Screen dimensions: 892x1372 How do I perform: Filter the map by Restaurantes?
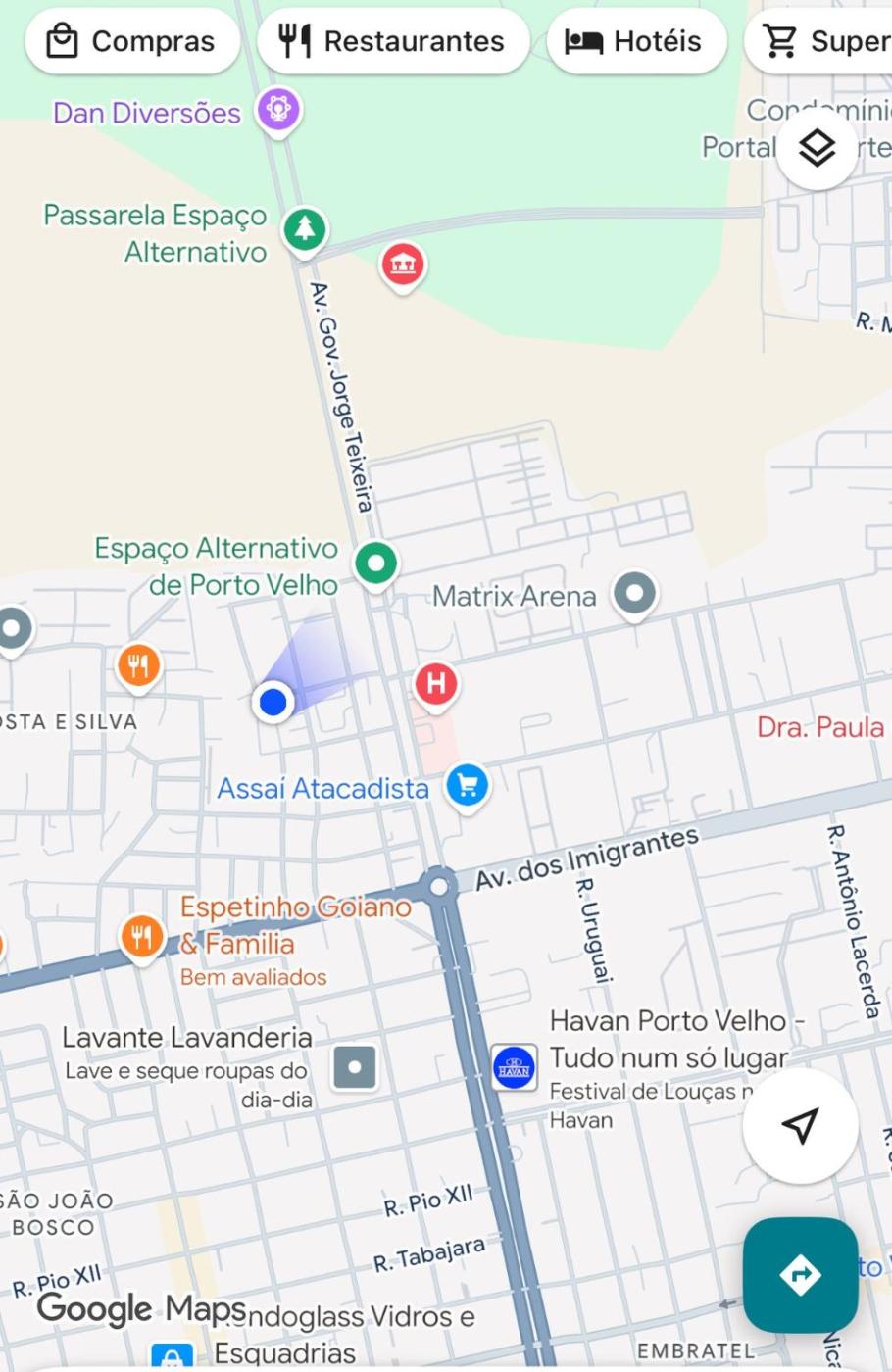(392, 41)
